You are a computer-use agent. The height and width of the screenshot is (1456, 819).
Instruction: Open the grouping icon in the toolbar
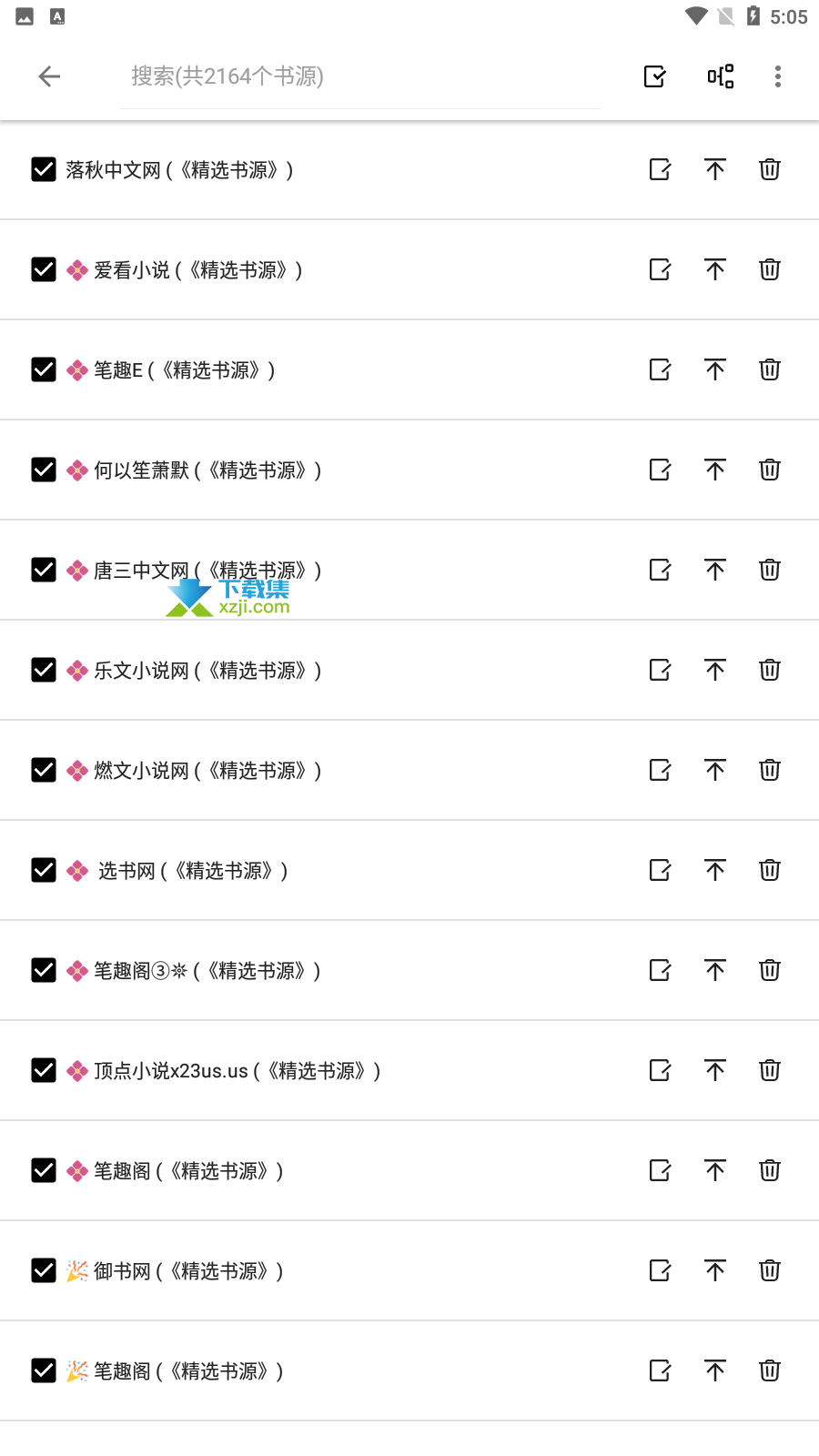(720, 76)
